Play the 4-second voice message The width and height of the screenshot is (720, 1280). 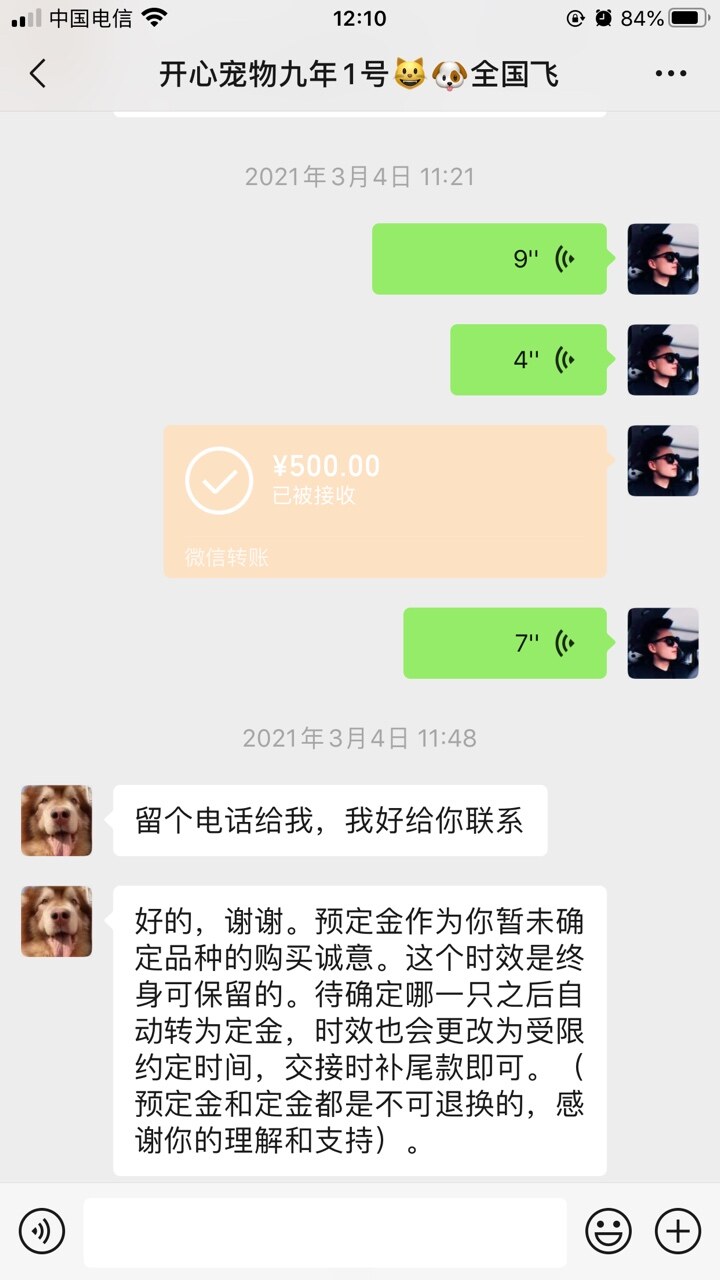pyautogui.click(x=528, y=360)
